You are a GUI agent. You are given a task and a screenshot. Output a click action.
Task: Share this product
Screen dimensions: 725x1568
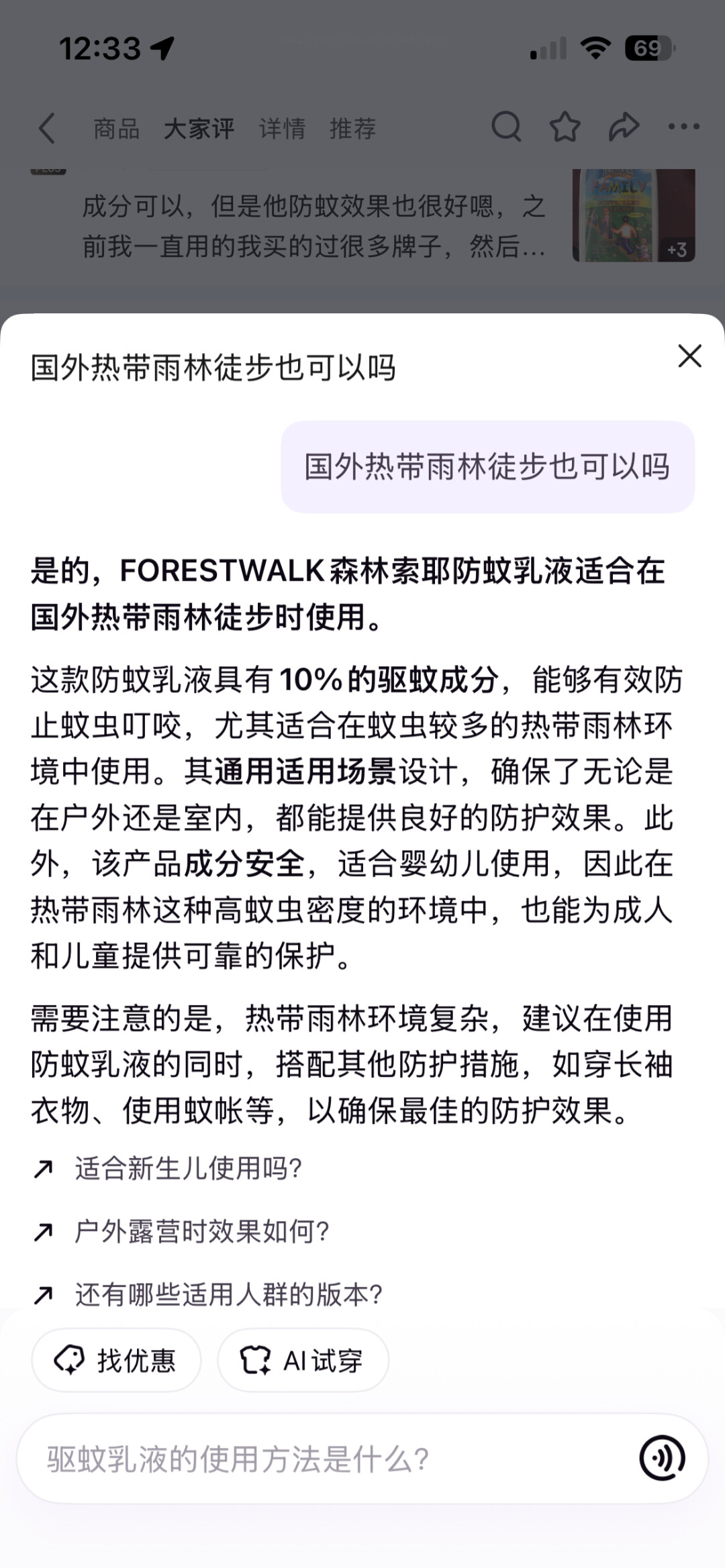[x=624, y=127]
